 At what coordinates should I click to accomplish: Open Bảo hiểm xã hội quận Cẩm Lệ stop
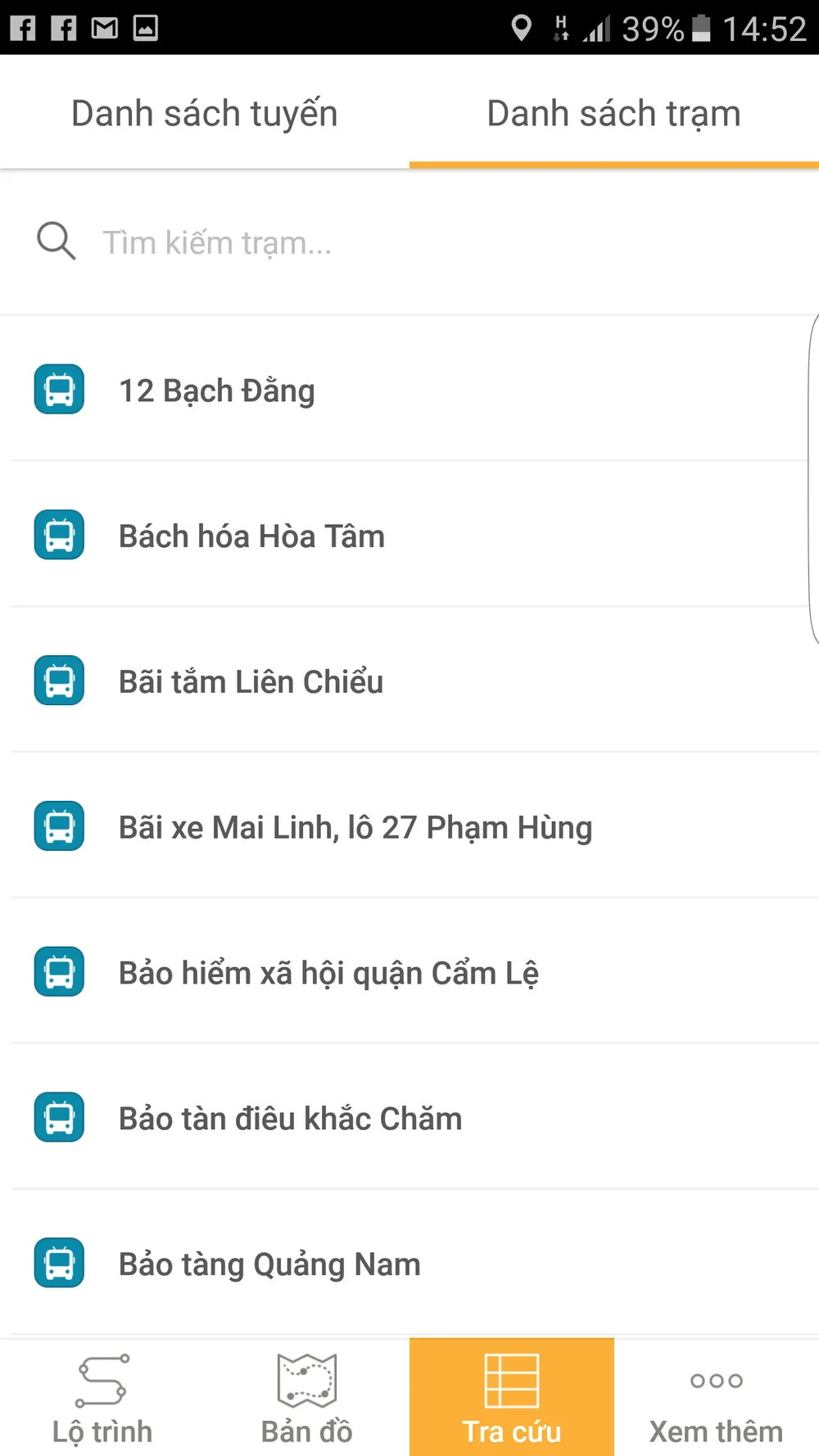[x=329, y=972]
